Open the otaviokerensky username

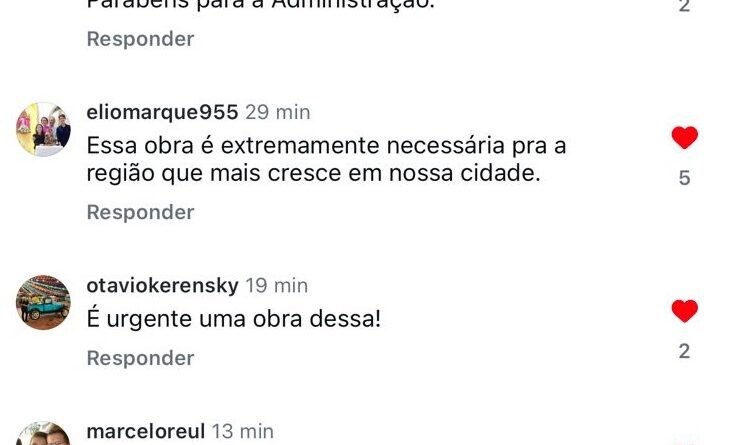163,285
